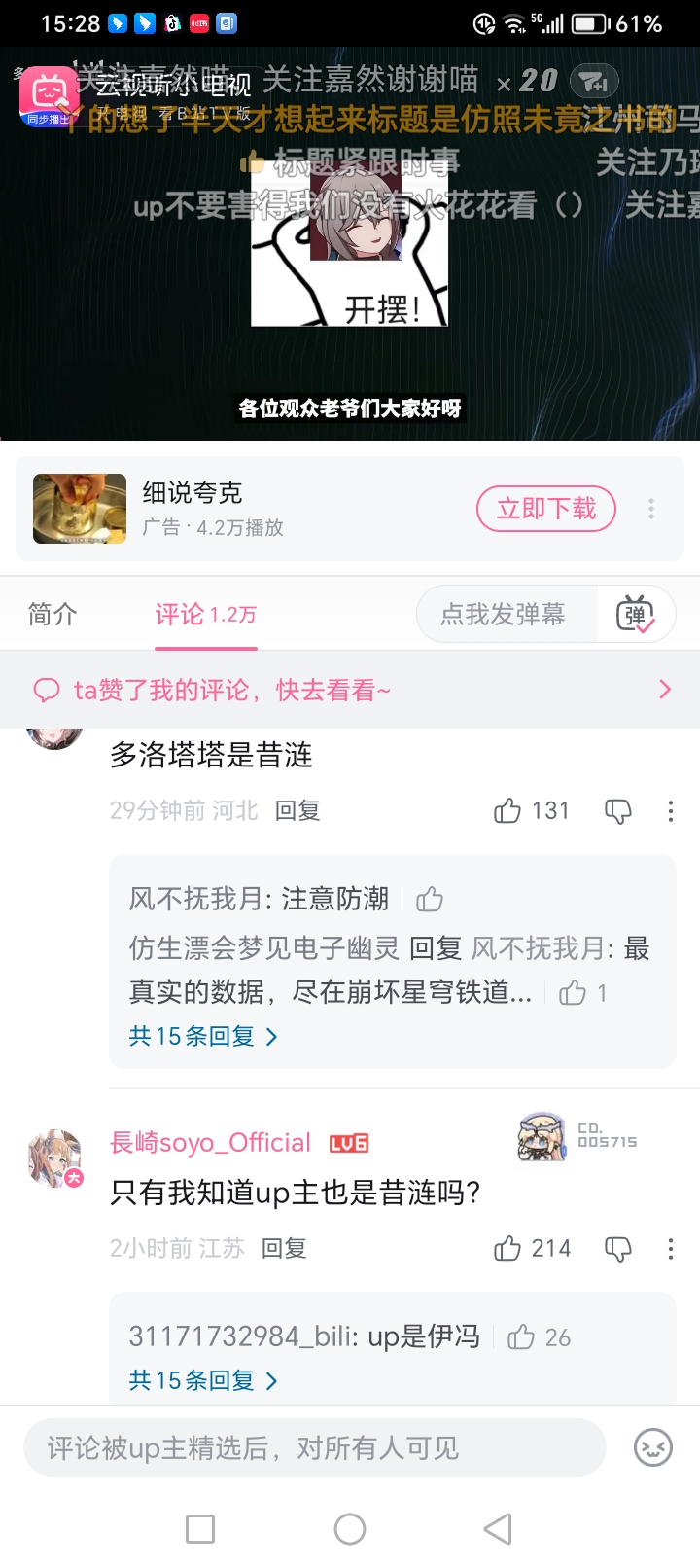Open 長崎soyo_Official's profile name

click(211, 1143)
